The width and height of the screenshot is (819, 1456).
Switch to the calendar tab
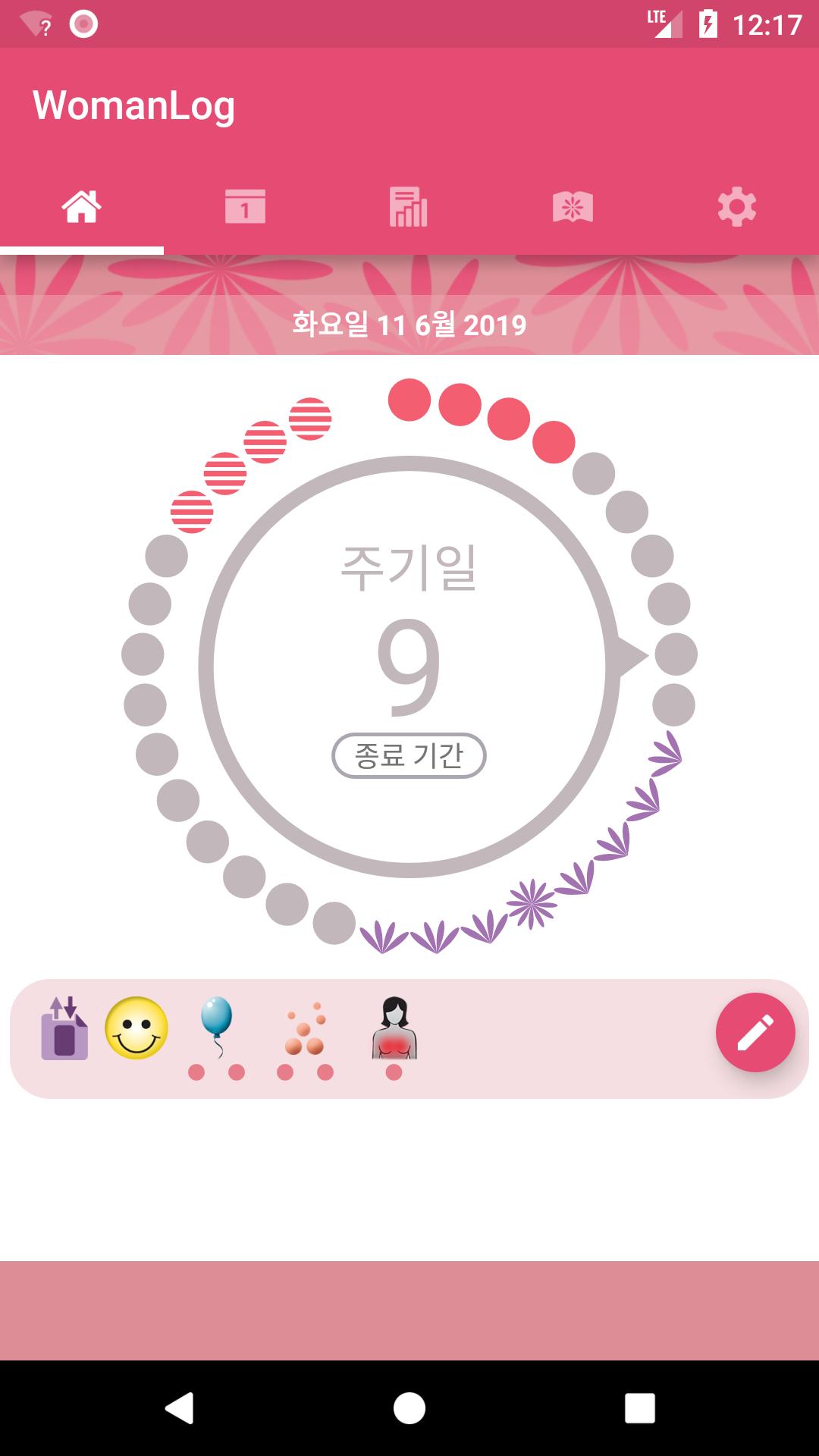coord(245,207)
